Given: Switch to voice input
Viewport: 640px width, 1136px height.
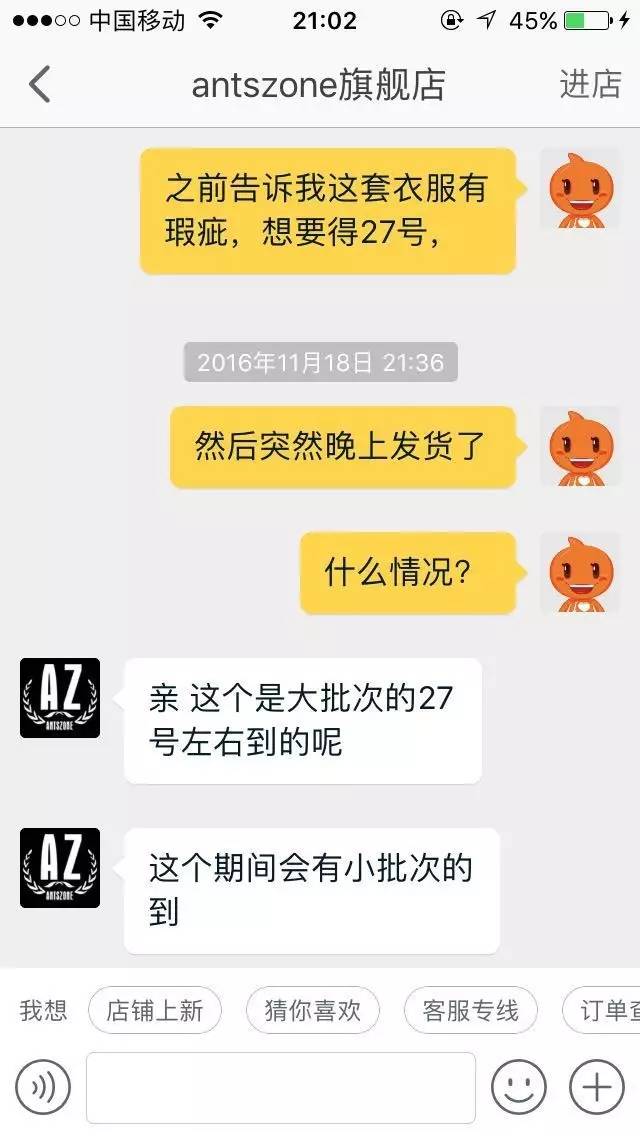Looking at the screenshot, I should click(43, 1087).
